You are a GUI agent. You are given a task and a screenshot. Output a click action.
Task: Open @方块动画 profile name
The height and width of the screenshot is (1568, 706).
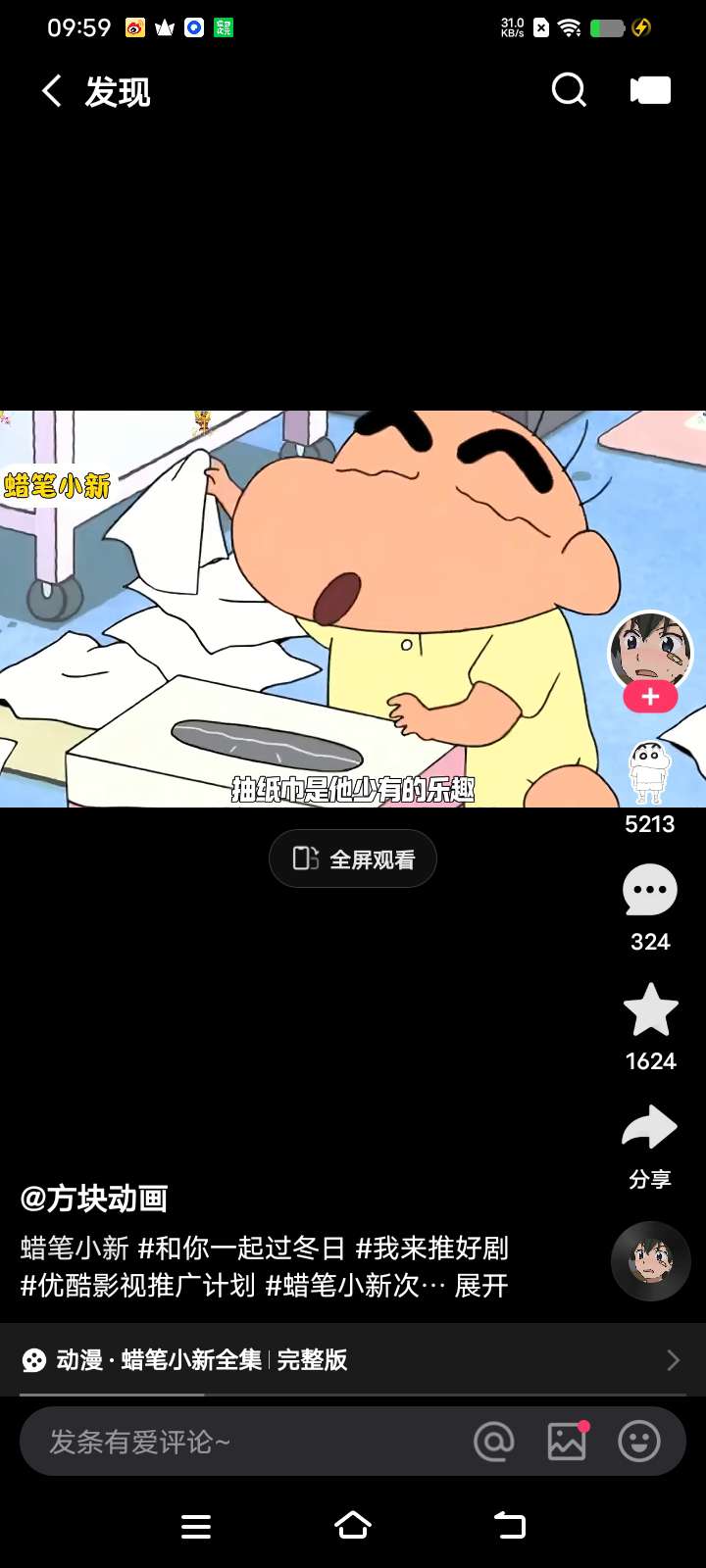94,1199
